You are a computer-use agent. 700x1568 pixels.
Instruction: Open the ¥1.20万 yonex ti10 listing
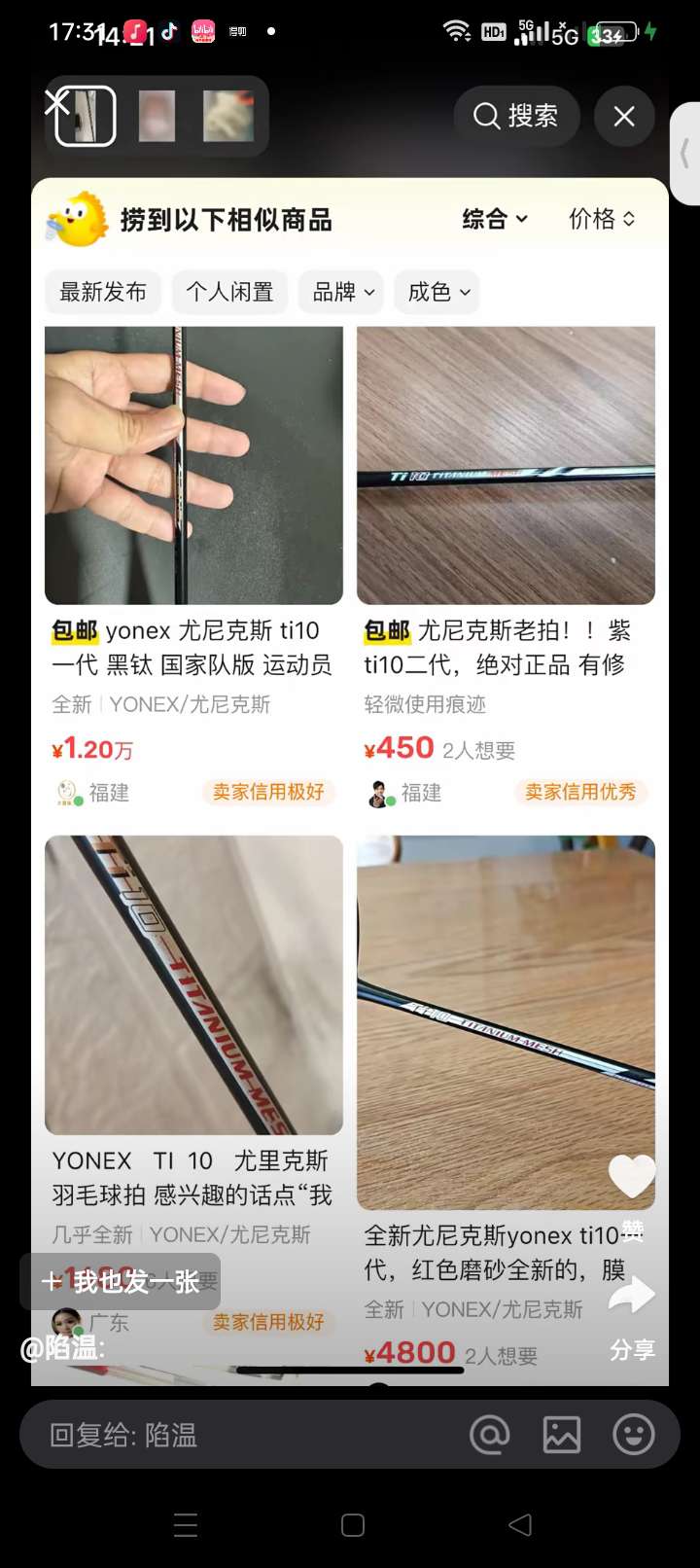click(193, 467)
